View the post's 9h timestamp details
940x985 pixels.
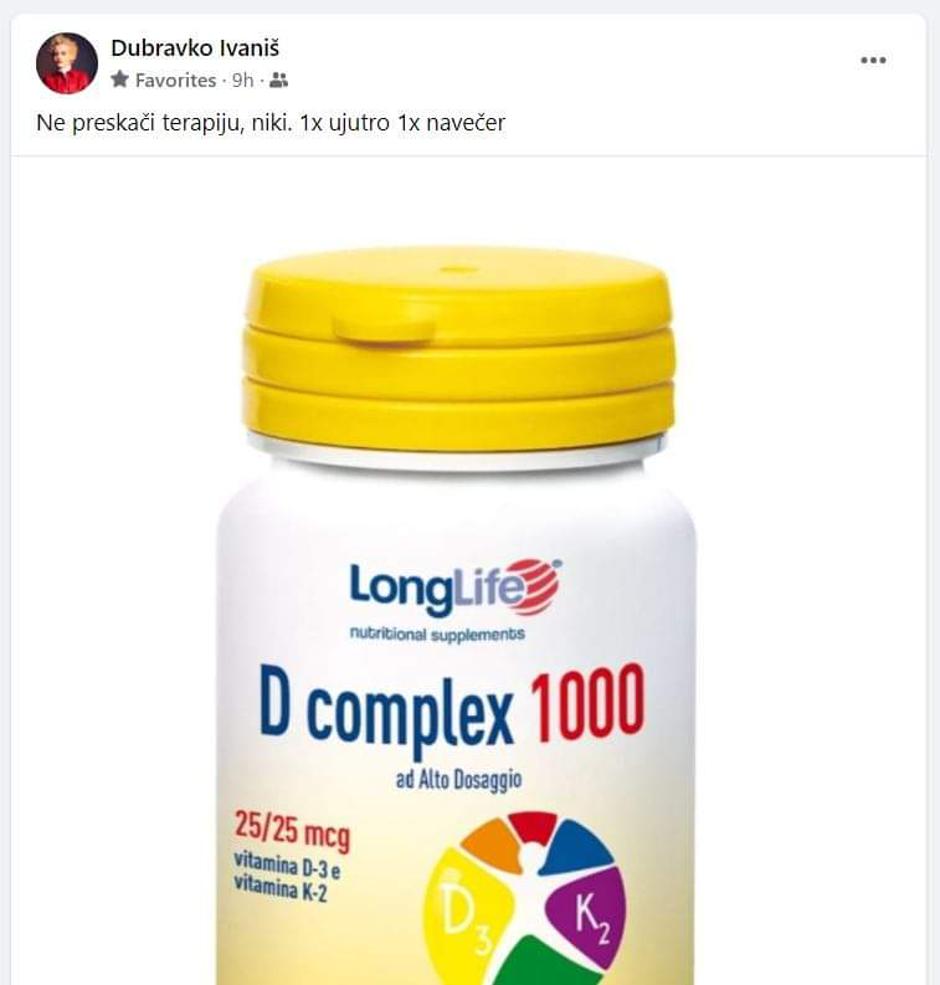[242, 80]
